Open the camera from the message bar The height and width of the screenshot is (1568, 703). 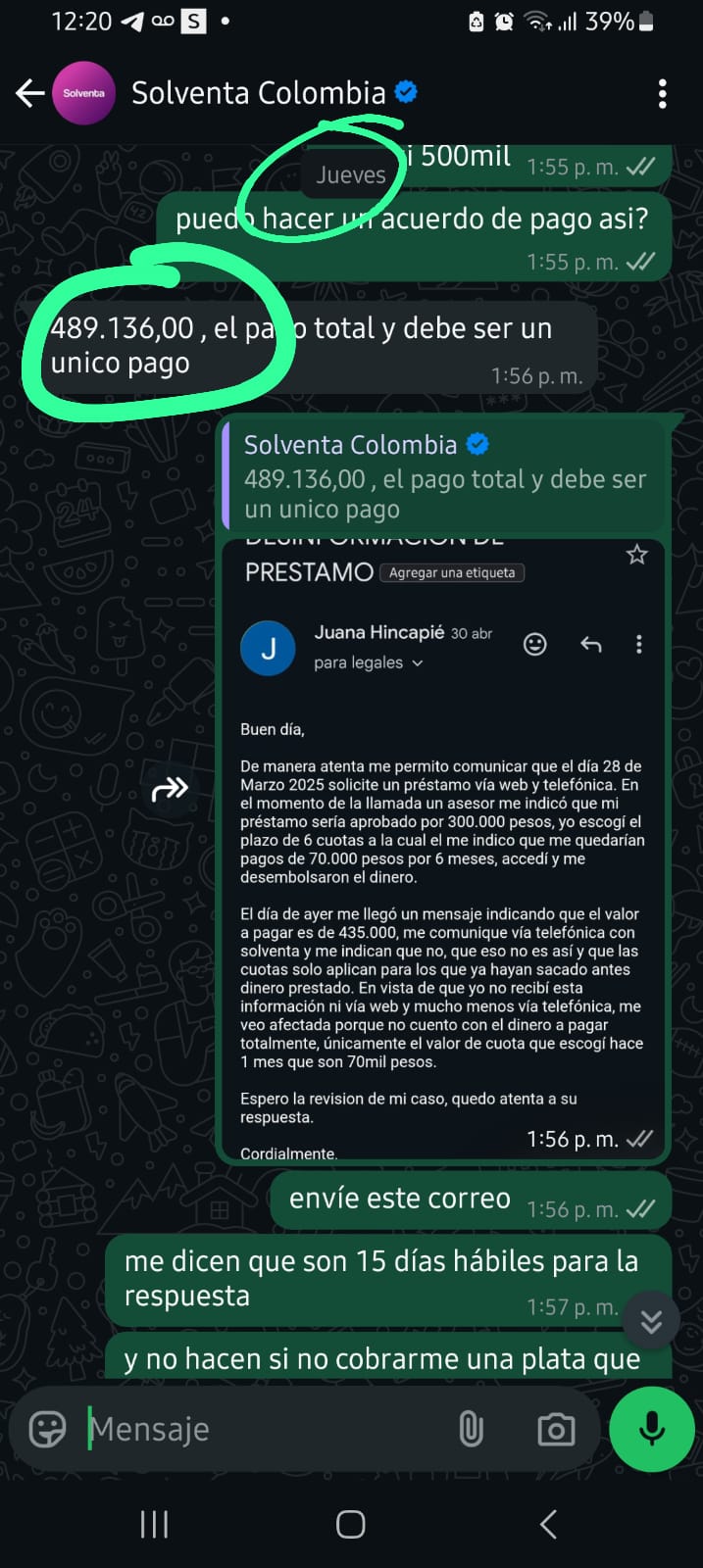(556, 1430)
